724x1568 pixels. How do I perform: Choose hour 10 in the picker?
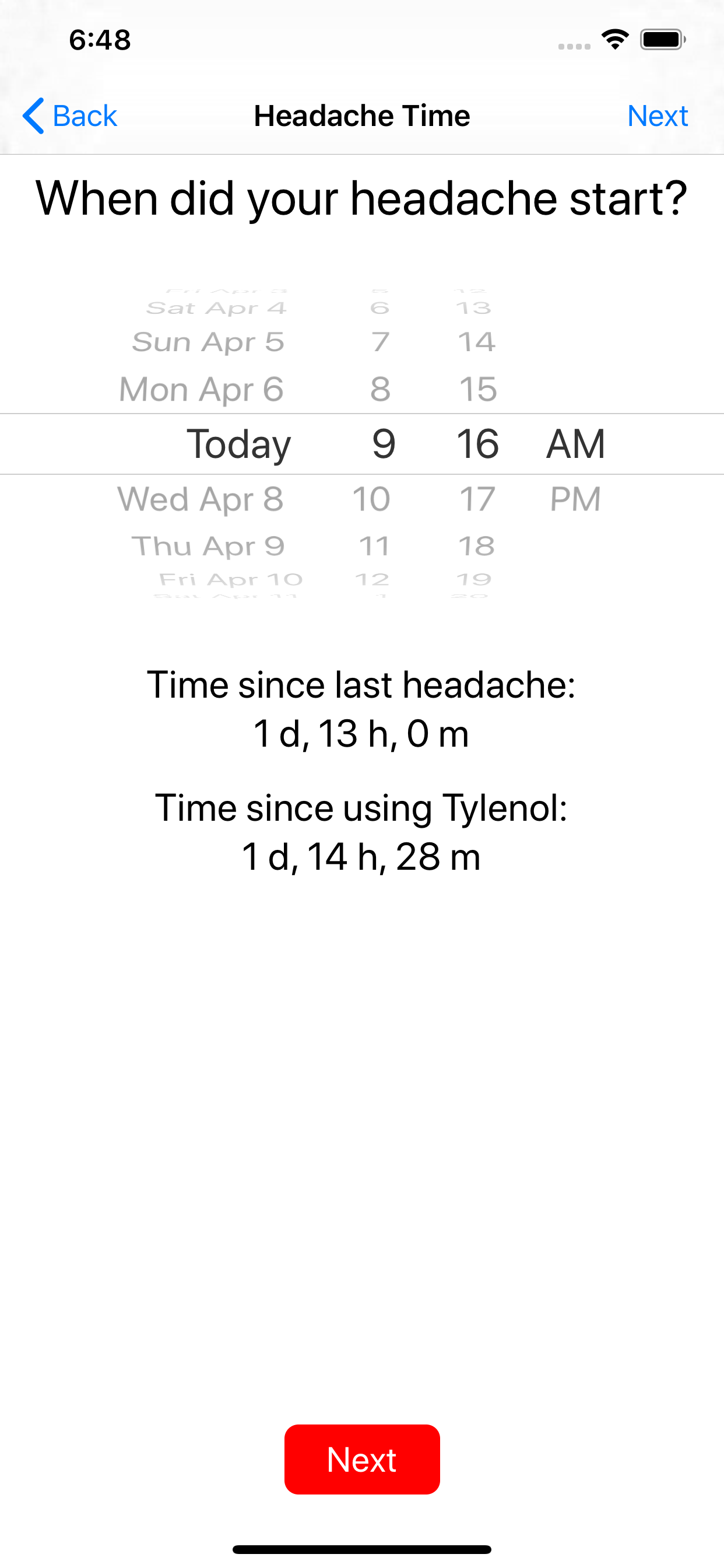(371, 499)
